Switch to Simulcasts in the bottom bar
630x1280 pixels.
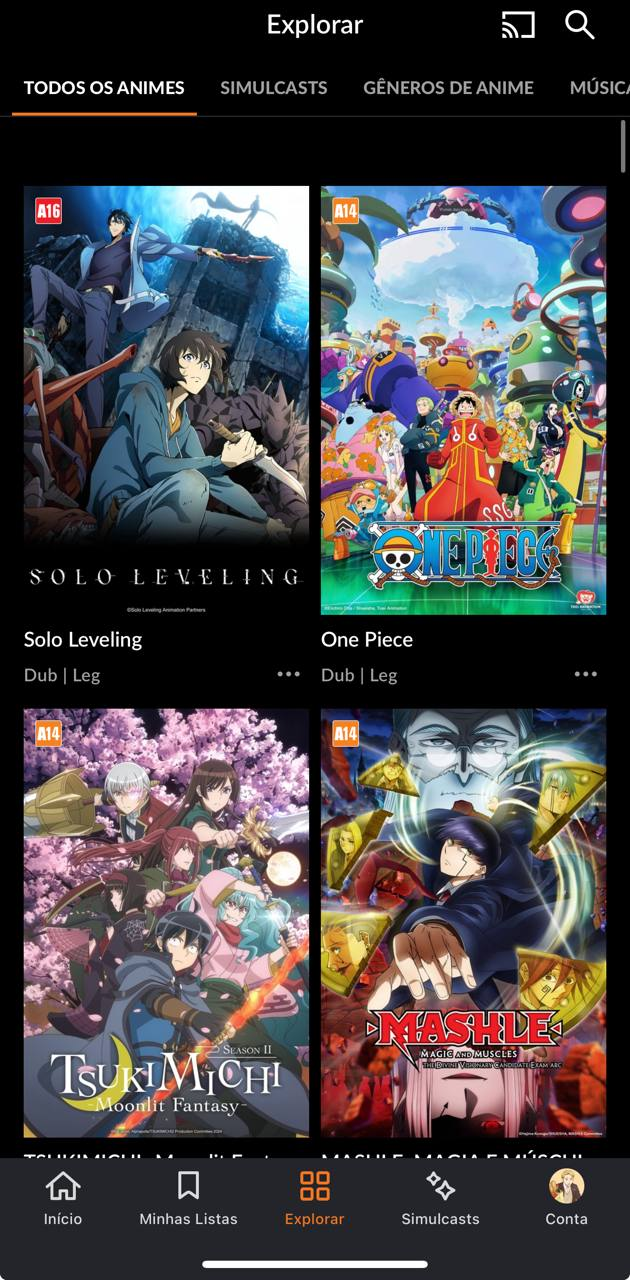click(x=440, y=1198)
